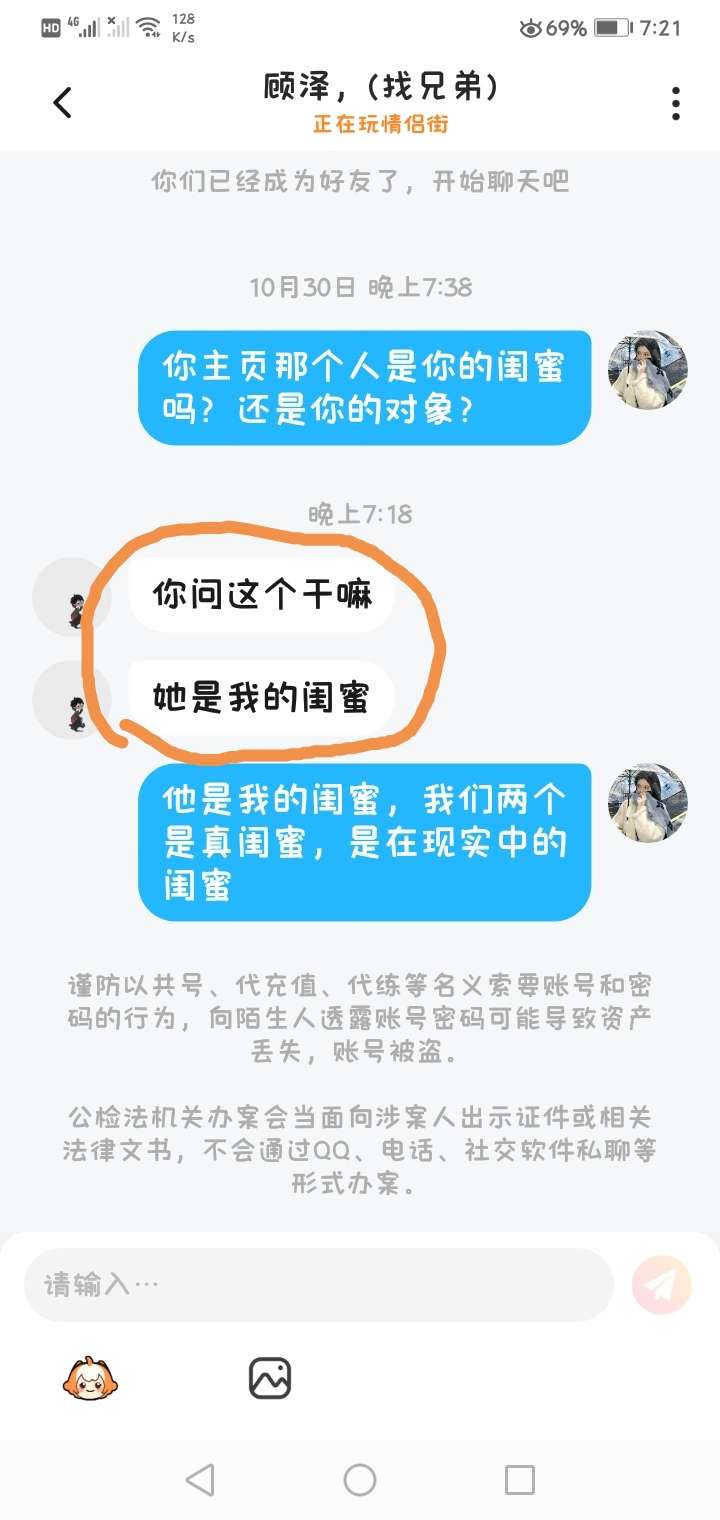Open 顾泽's avatar beside 你问这个干嘛

tap(71, 597)
